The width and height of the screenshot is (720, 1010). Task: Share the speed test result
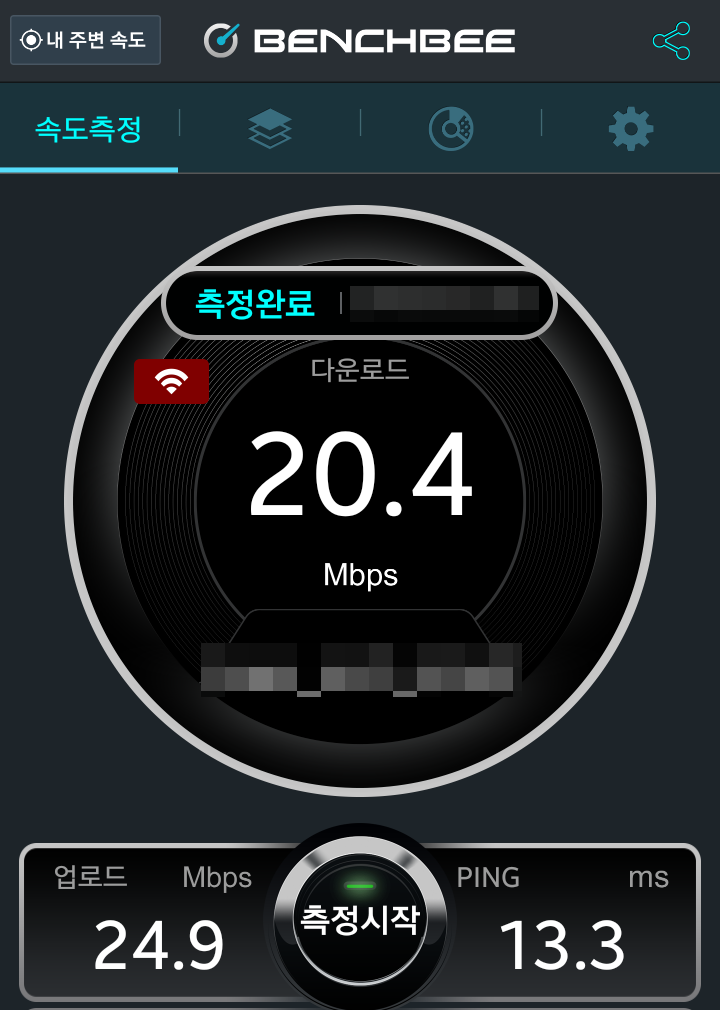pyautogui.click(x=671, y=40)
